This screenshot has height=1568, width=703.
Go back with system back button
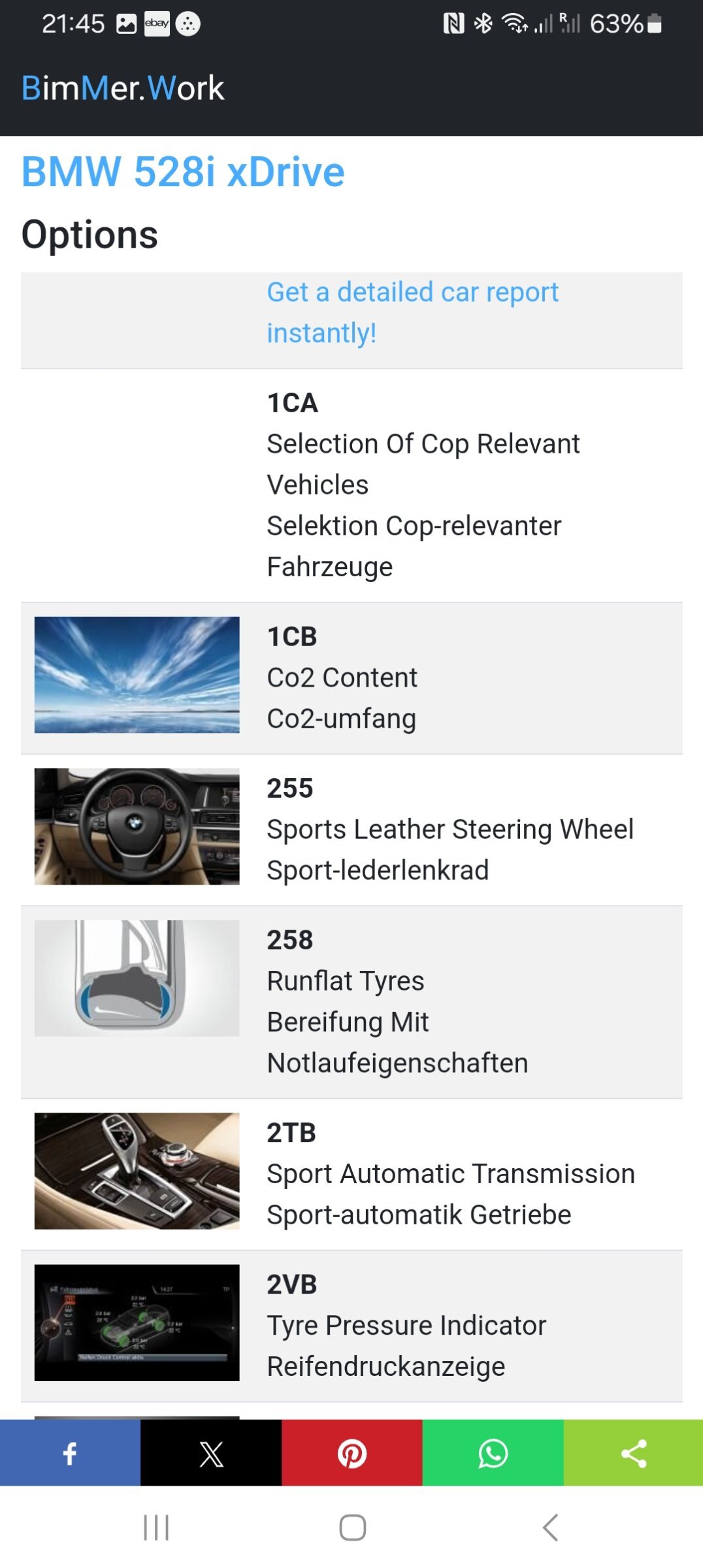tap(550, 1527)
